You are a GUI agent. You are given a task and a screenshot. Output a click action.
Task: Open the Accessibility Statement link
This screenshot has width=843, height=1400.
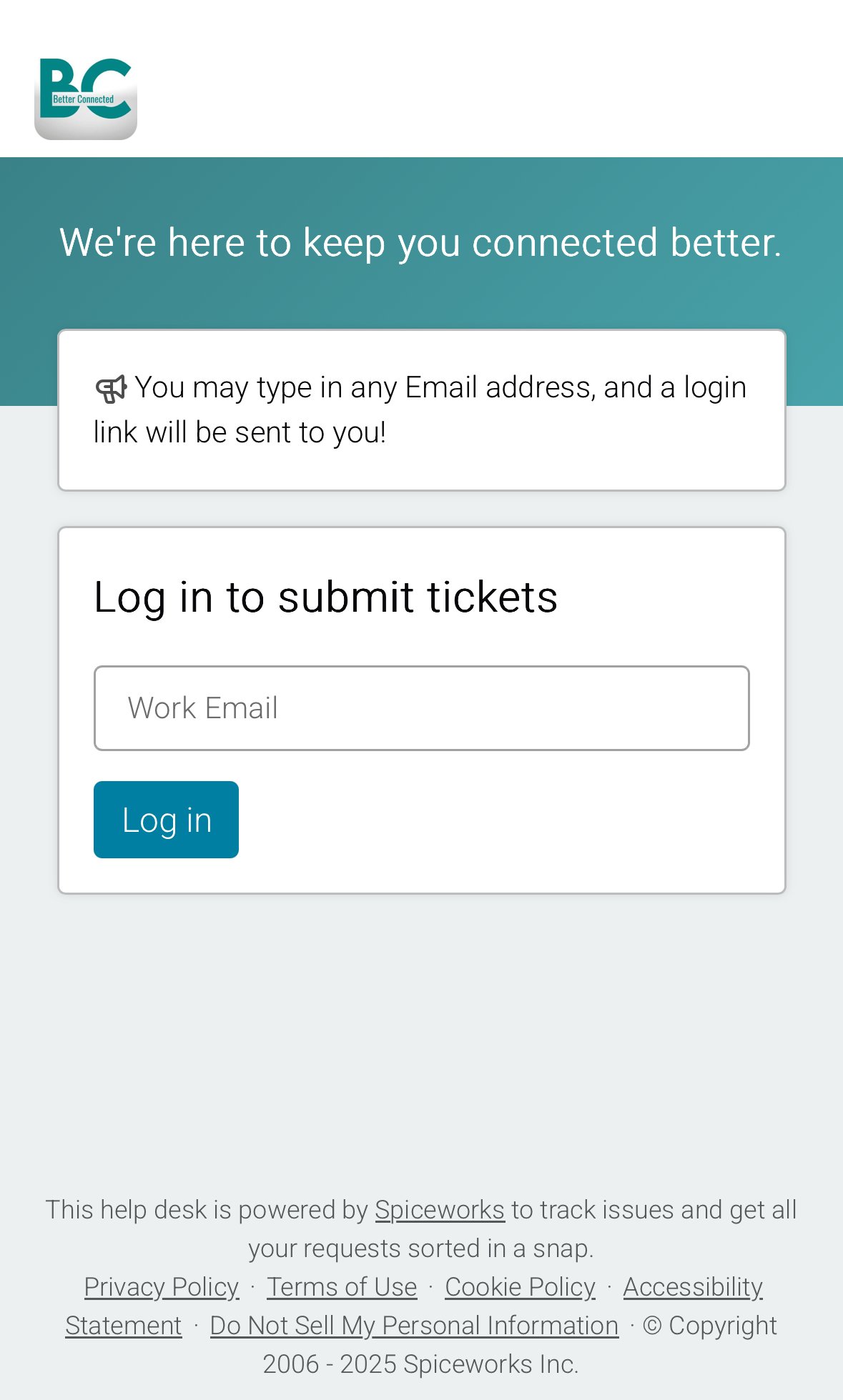[x=693, y=1287]
